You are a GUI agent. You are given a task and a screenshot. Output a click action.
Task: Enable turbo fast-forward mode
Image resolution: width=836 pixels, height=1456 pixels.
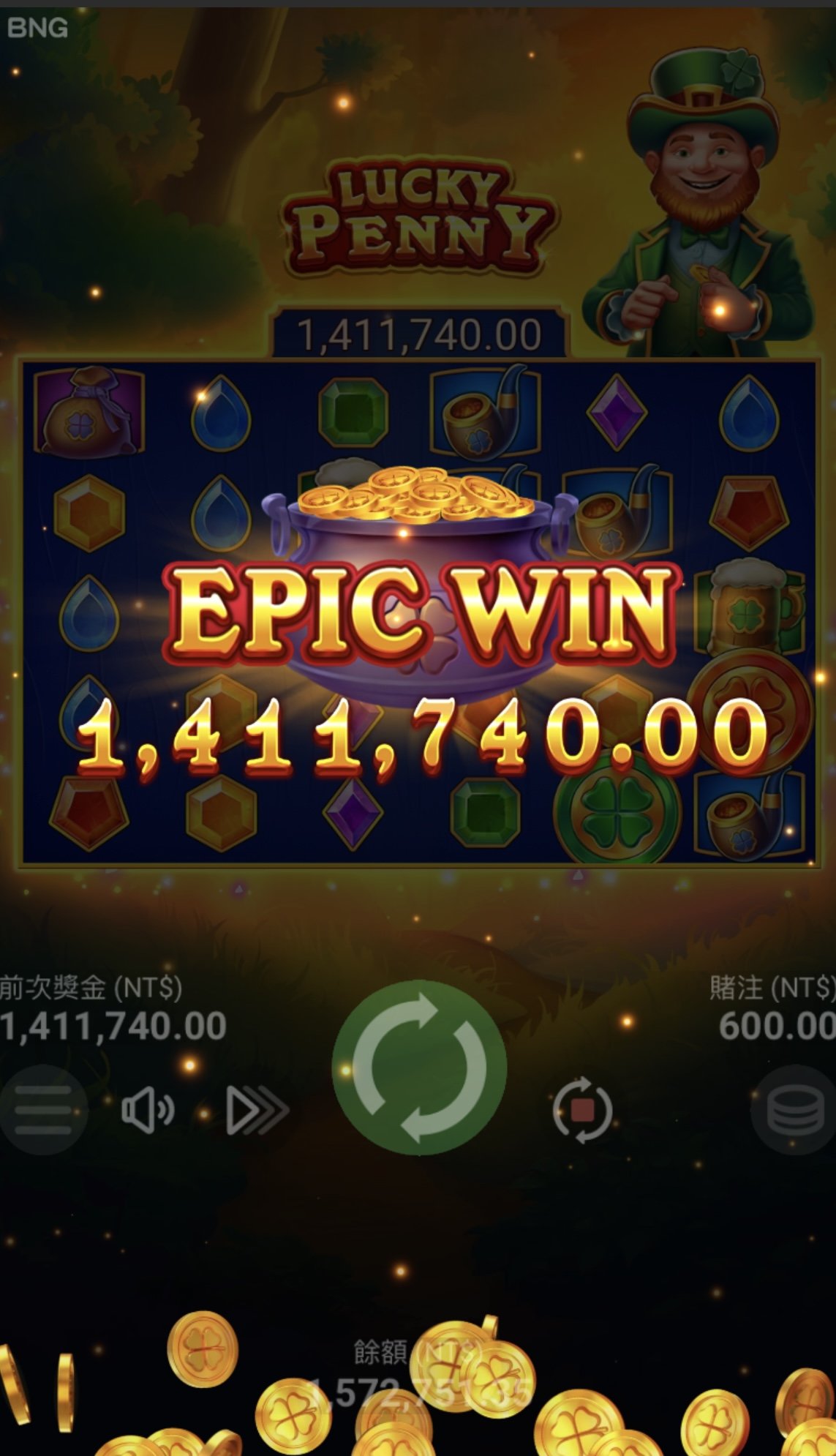click(257, 1110)
